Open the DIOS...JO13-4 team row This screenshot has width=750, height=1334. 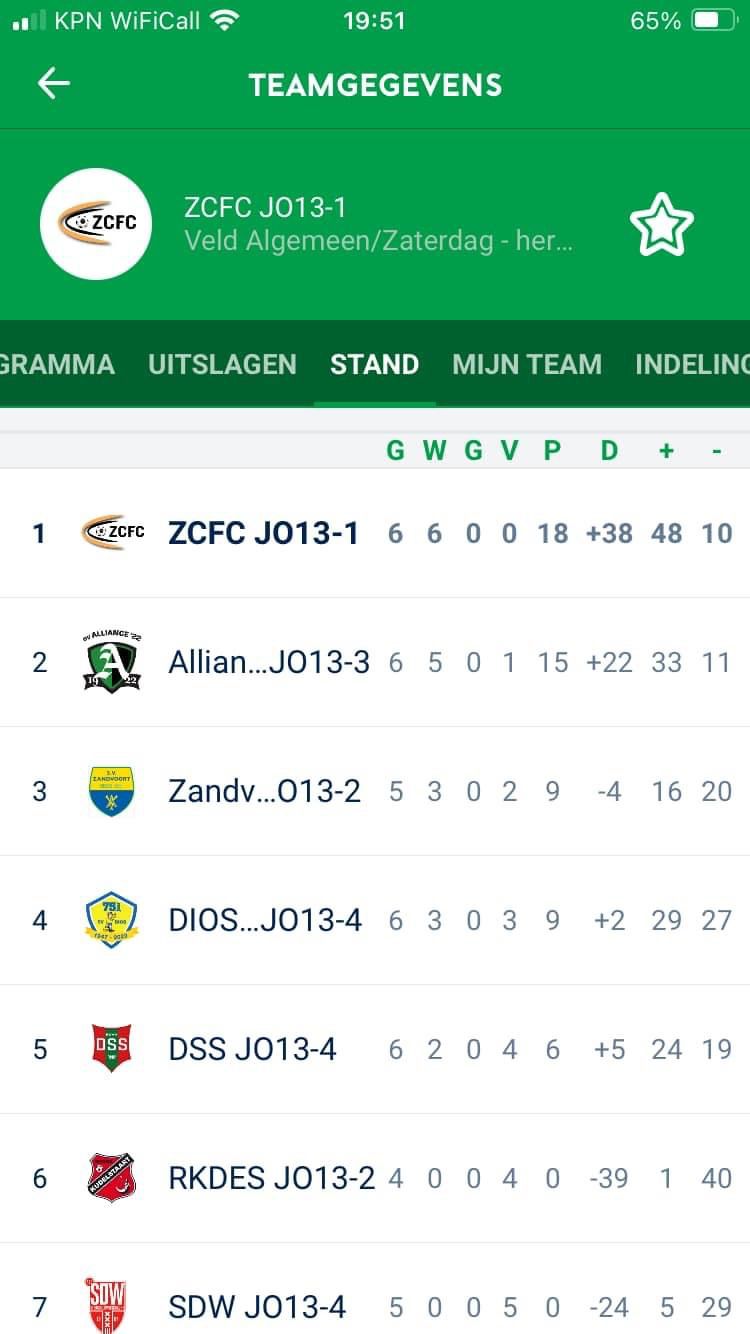[x=375, y=920]
